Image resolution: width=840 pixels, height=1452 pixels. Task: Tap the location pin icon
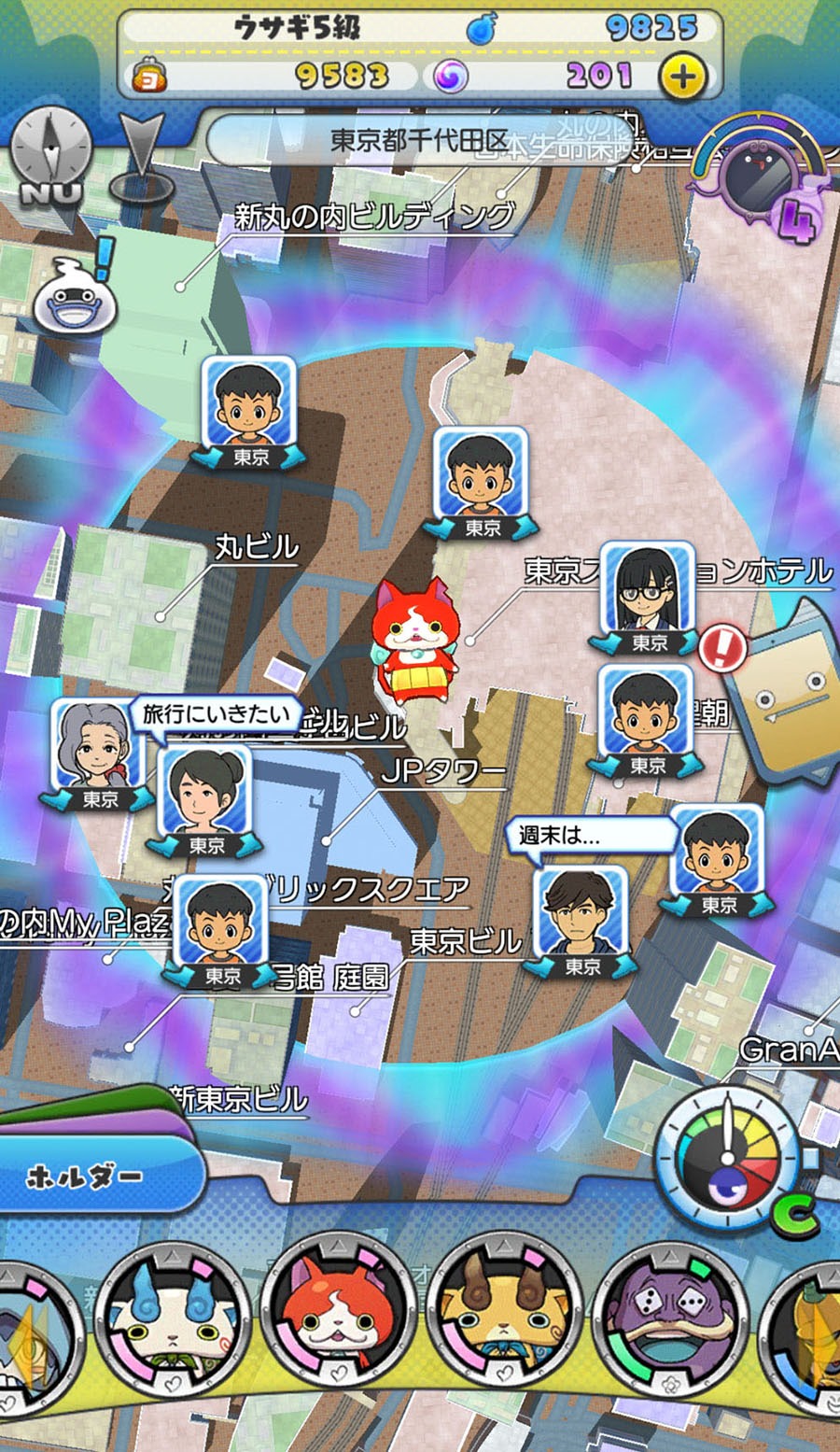(141, 159)
